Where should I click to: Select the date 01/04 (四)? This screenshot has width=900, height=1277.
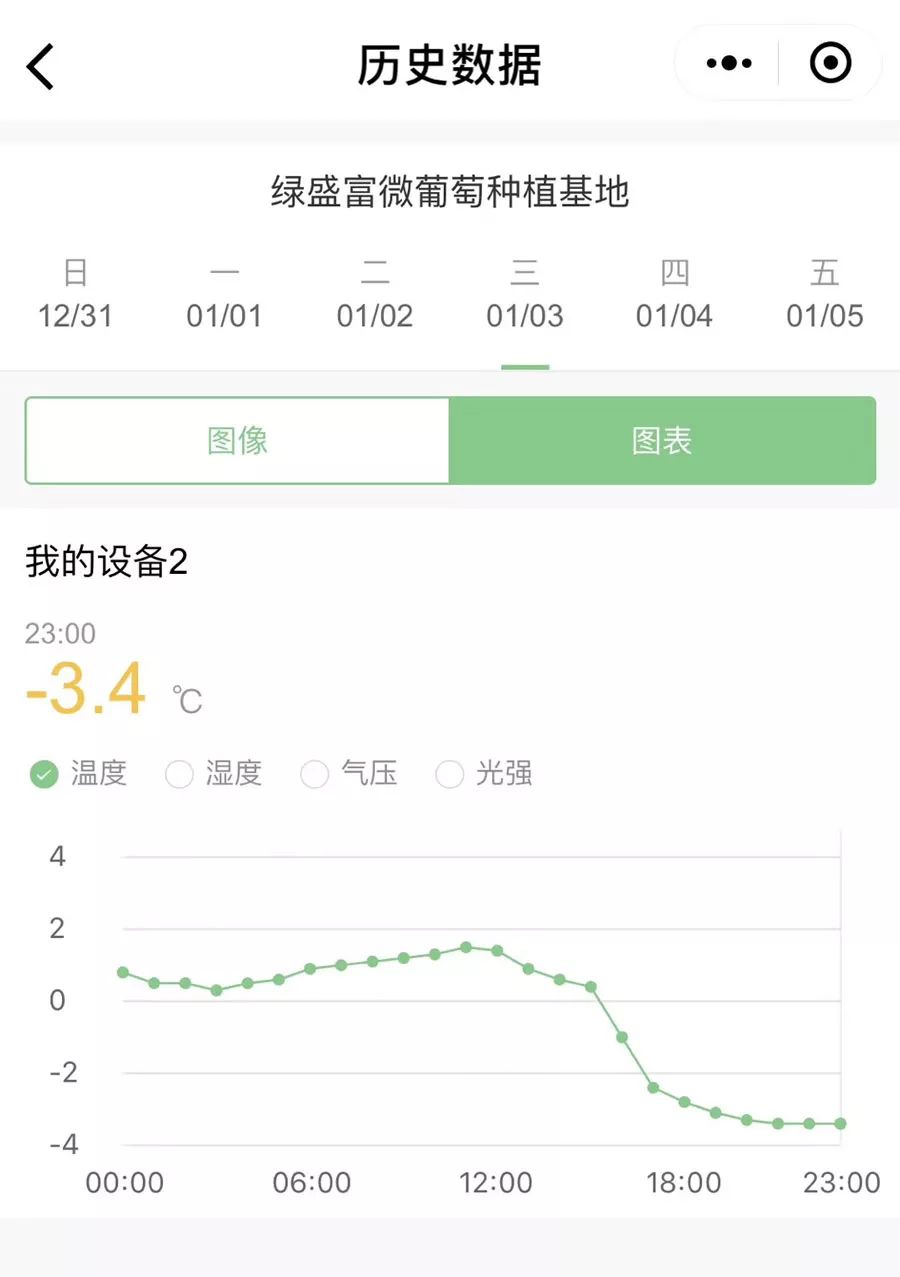pos(675,295)
